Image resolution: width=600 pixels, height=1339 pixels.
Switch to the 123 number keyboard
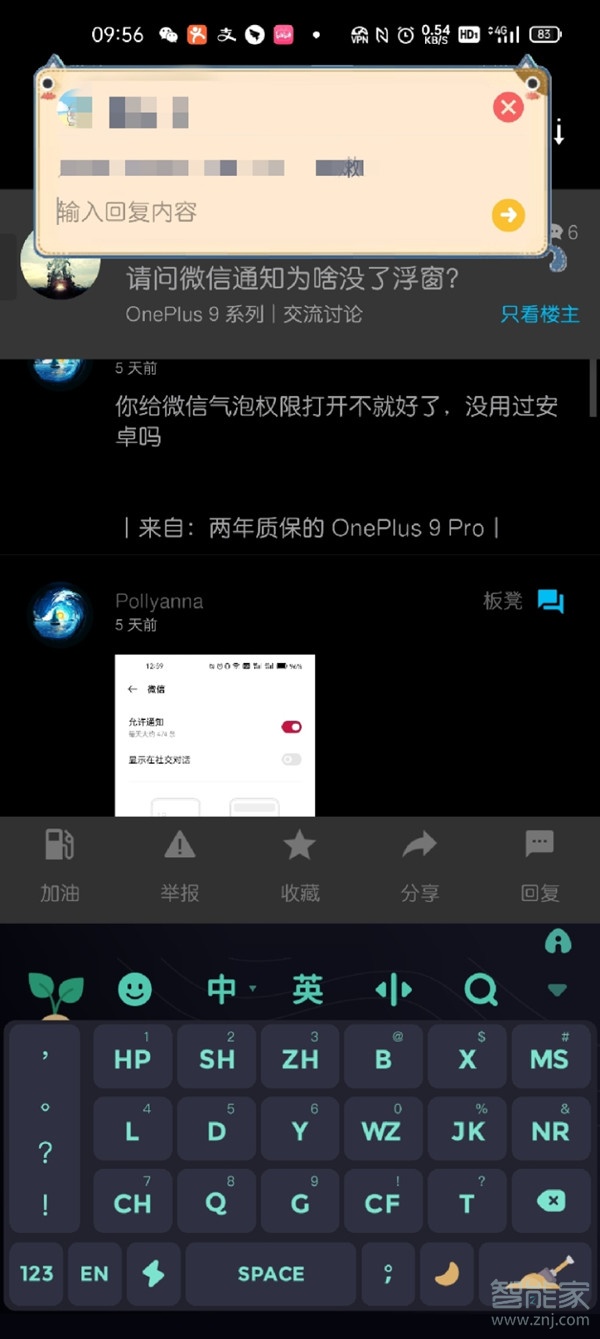[37, 1273]
